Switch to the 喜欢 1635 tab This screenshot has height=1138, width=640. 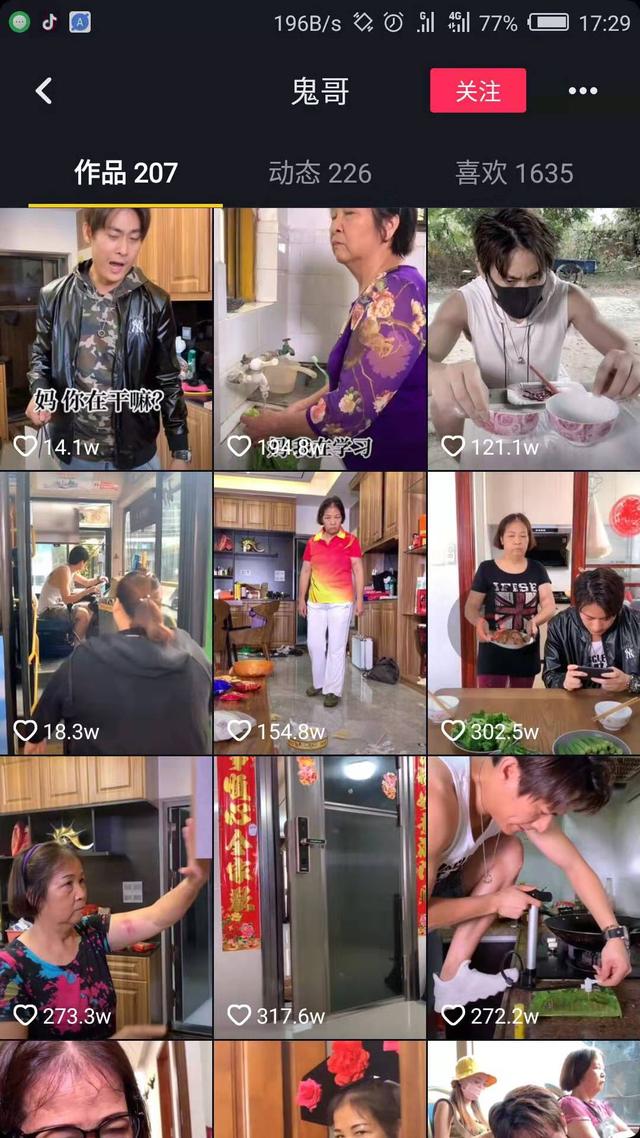(x=514, y=173)
